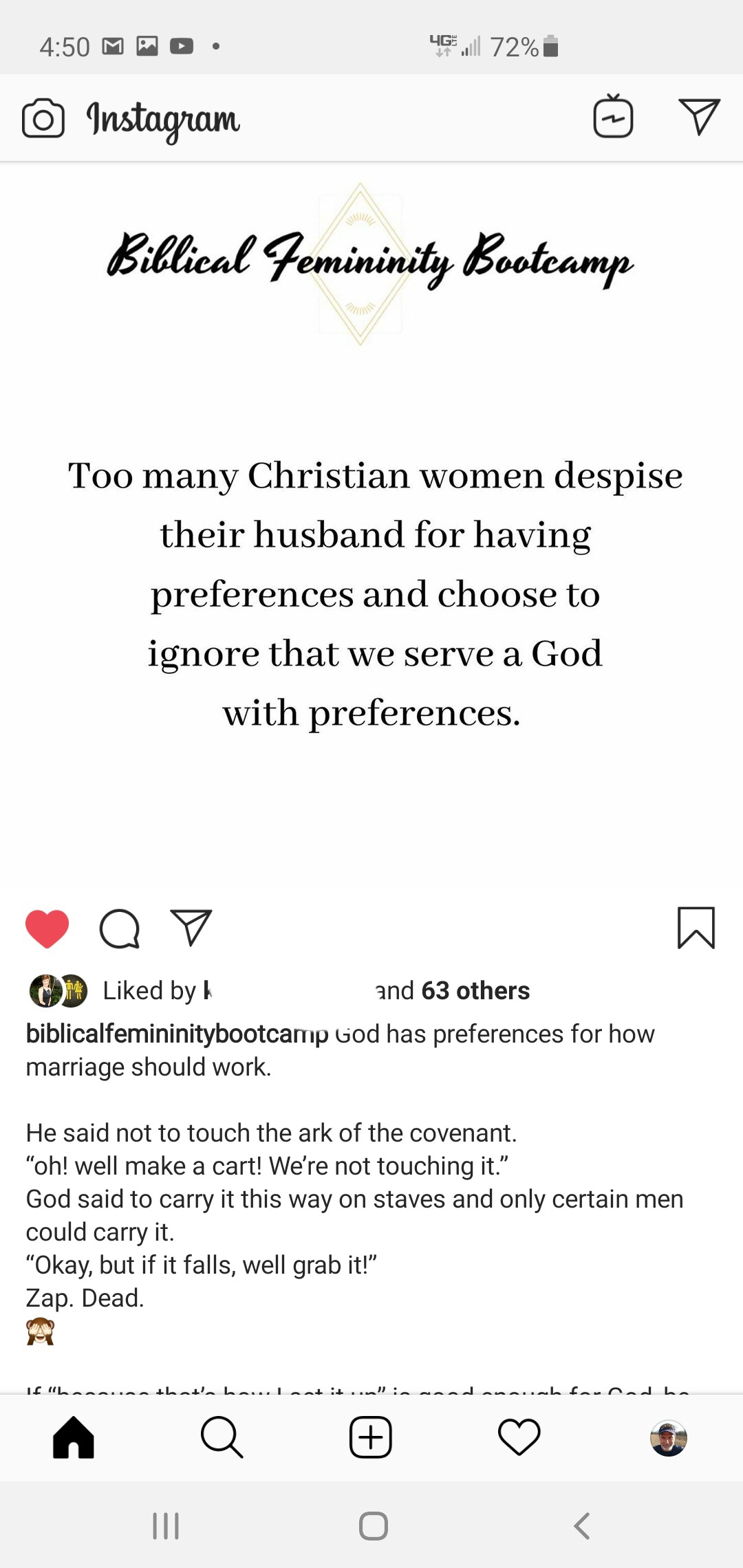Screen dimensions: 743x1568
Task: Tap the system back button
Action: tap(582, 1526)
